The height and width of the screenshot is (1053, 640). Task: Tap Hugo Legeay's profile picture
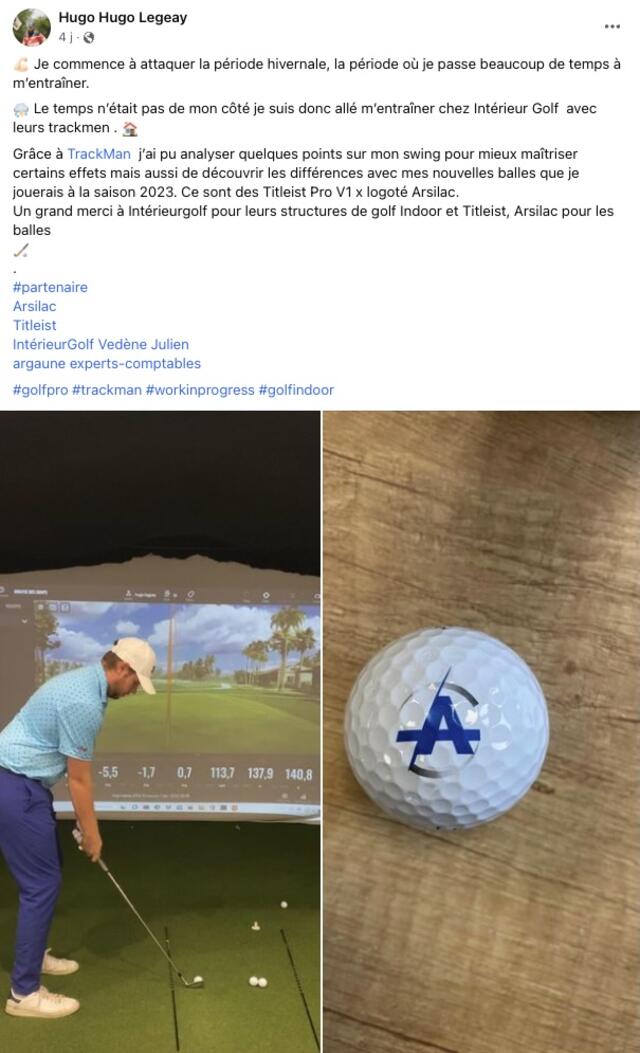(x=32, y=27)
